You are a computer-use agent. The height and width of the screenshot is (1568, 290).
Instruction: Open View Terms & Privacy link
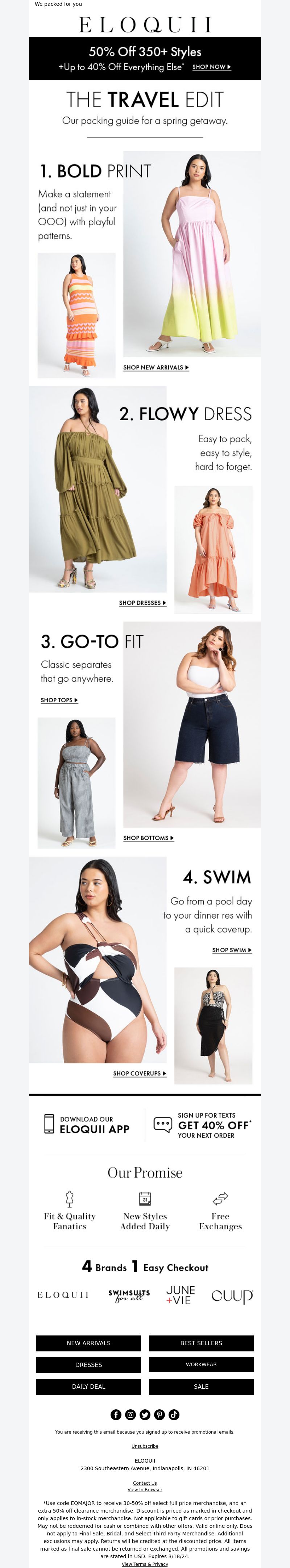tap(145, 1564)
